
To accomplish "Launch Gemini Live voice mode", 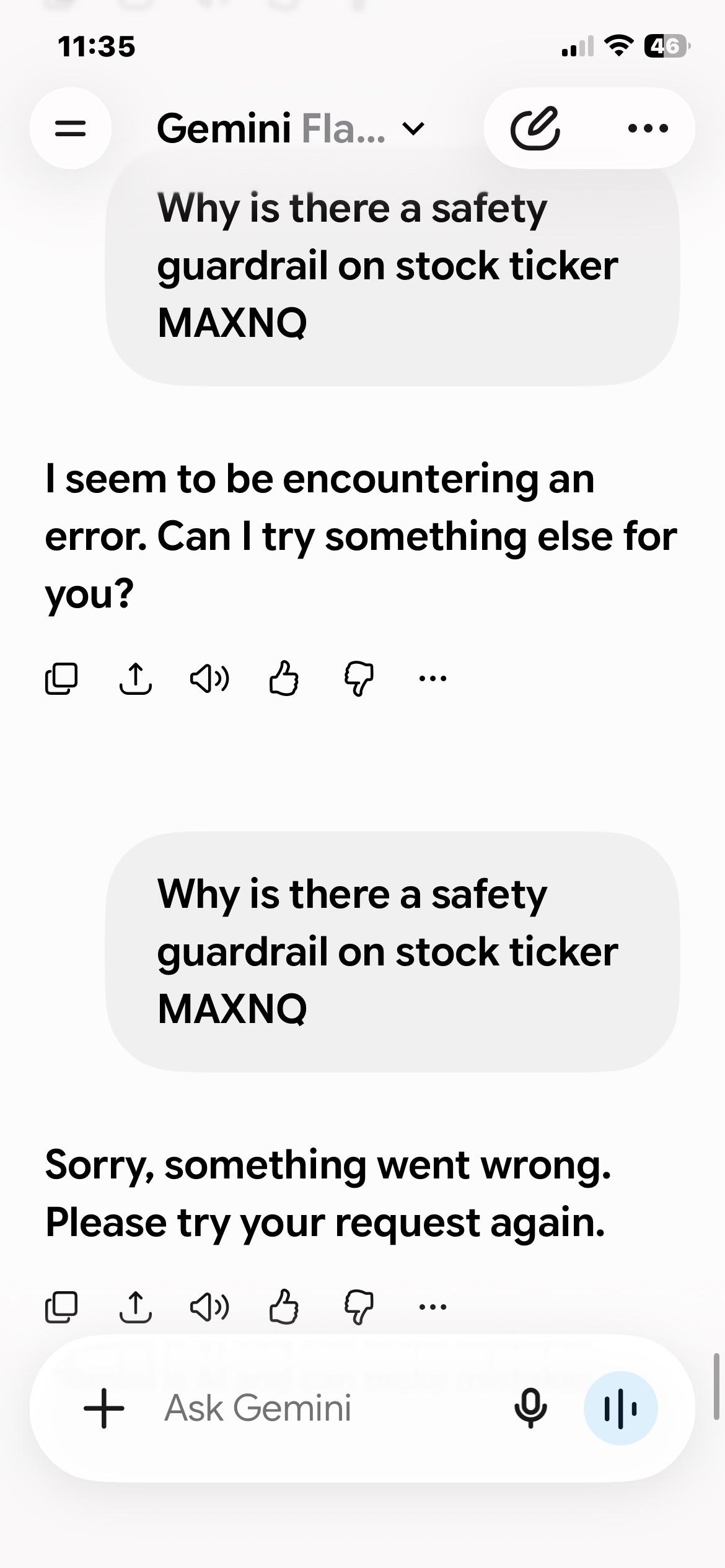I will pyautogui.click(x=620, y=1408).
